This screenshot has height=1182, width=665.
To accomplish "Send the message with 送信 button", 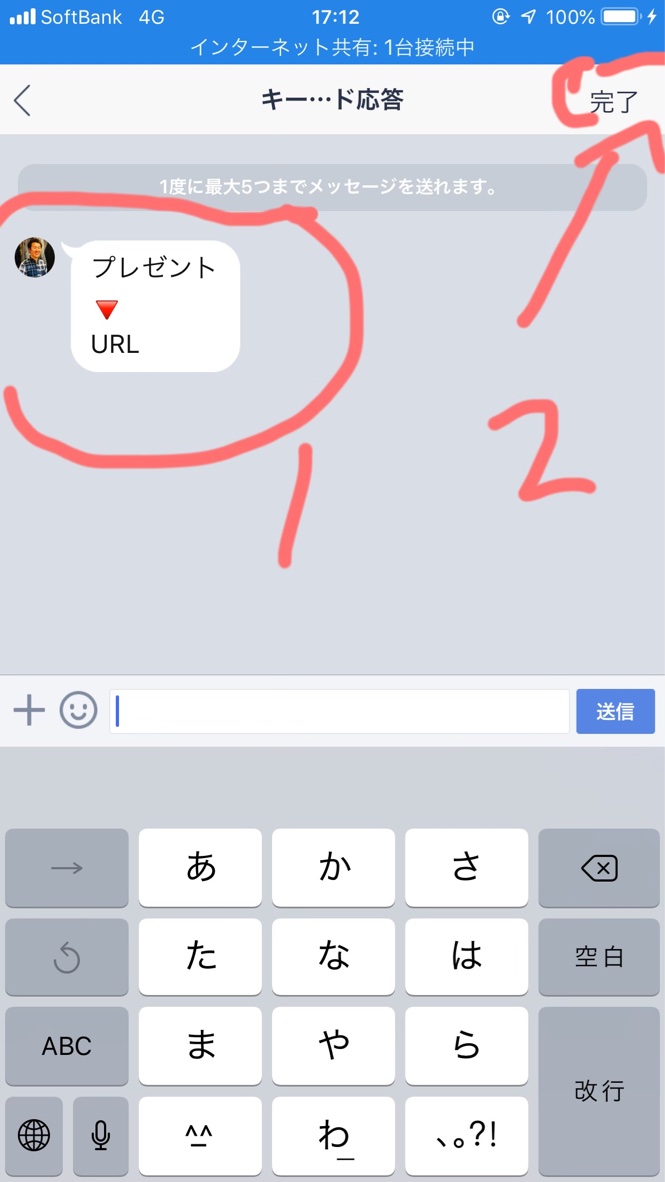I will [615, 711].
